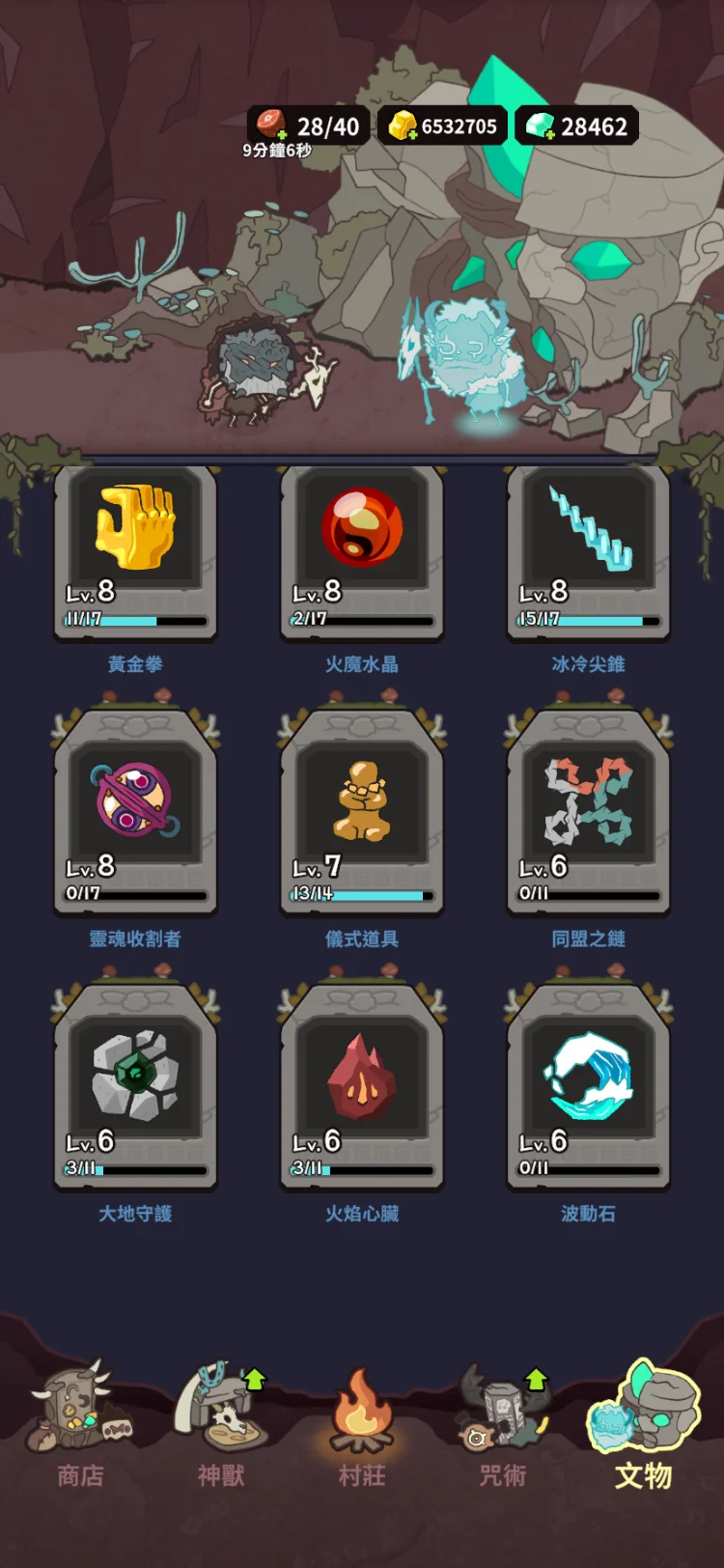
Task: View the 火焰心臟 artifact
Action: click(x=362, y=1088)
